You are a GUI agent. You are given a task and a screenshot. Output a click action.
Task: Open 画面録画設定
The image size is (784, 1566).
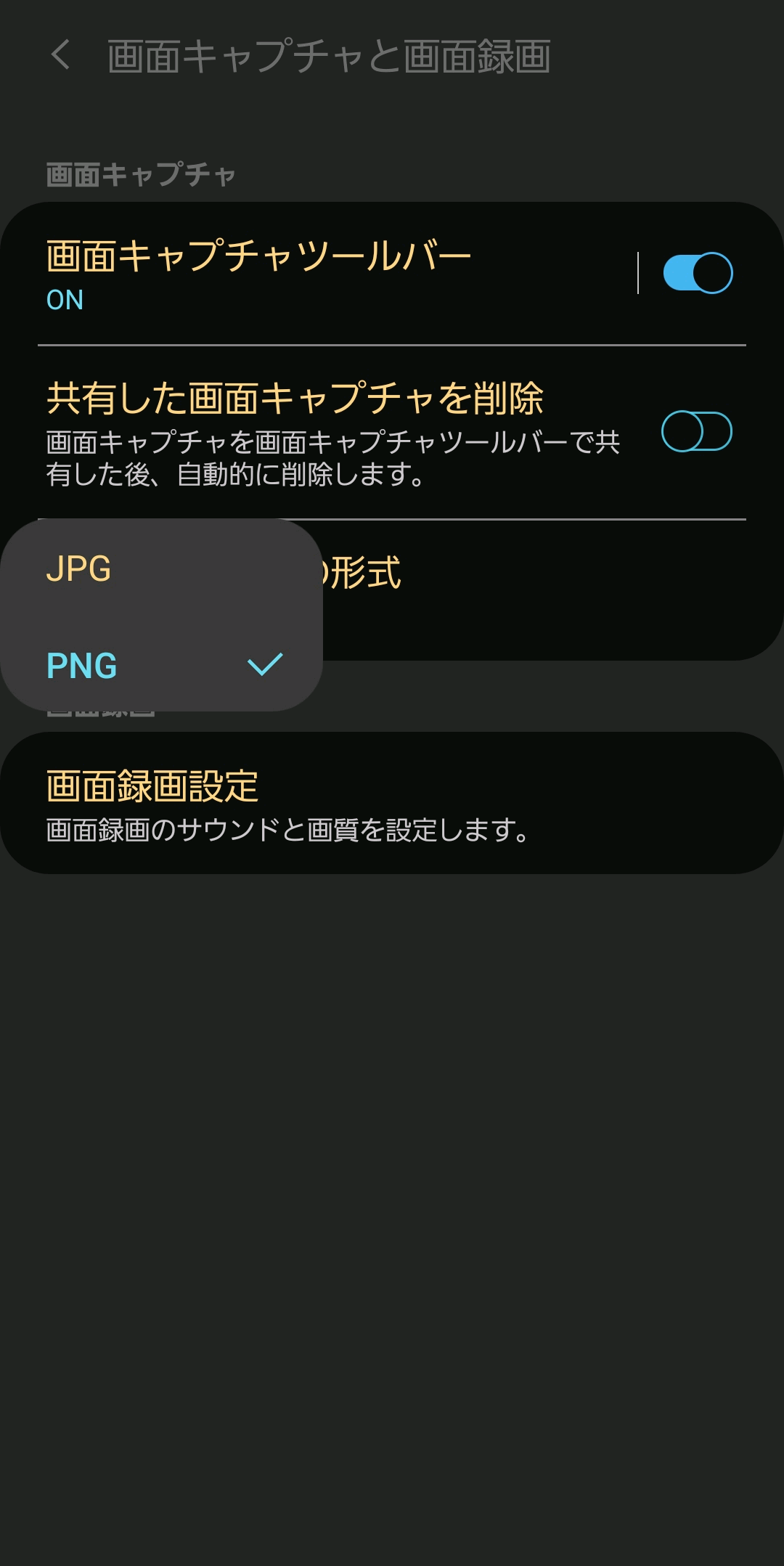click(x=392, y=803)
